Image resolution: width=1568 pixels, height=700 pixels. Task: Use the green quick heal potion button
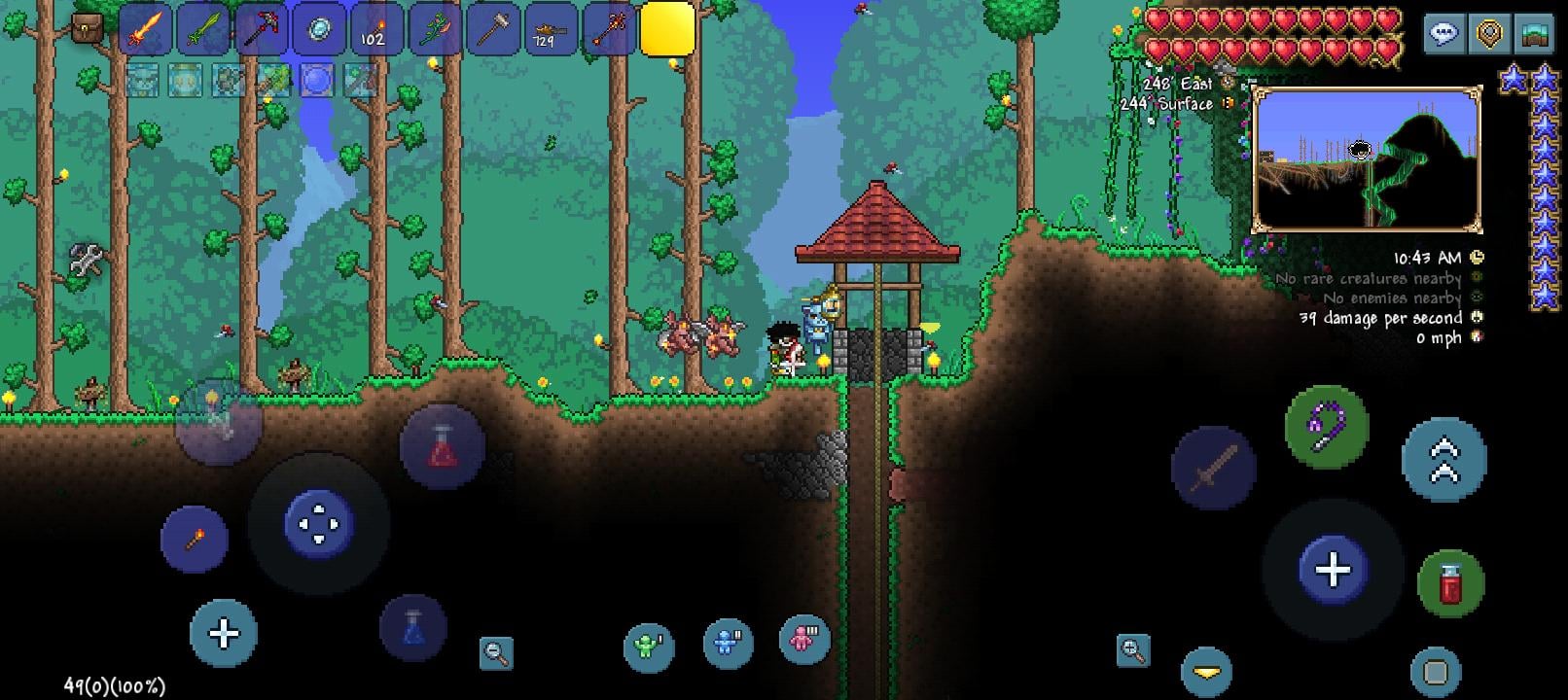coord(1450,583)
